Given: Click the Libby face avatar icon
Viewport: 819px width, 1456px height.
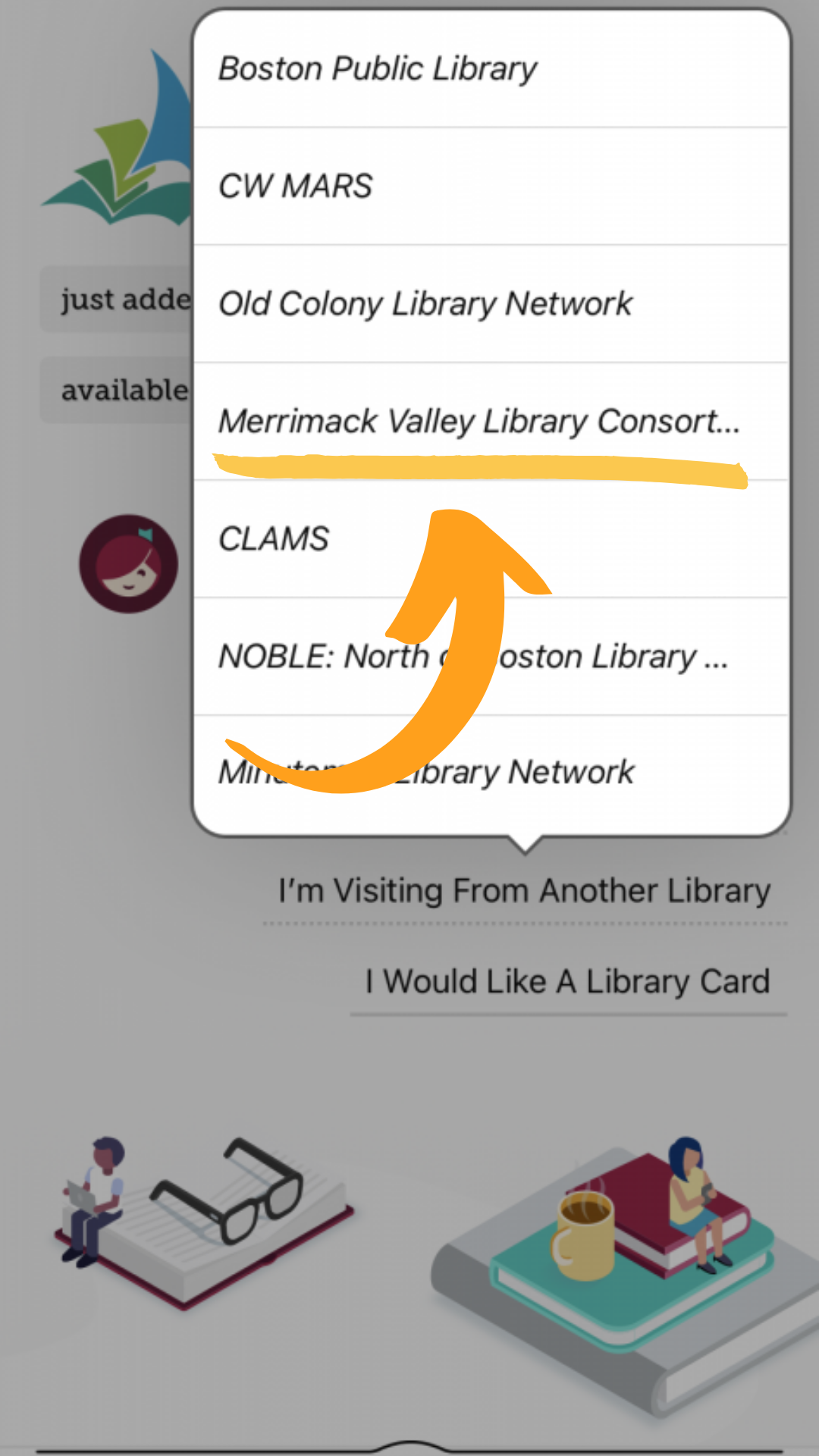Looking at the screenshot, I should (127, 563).
